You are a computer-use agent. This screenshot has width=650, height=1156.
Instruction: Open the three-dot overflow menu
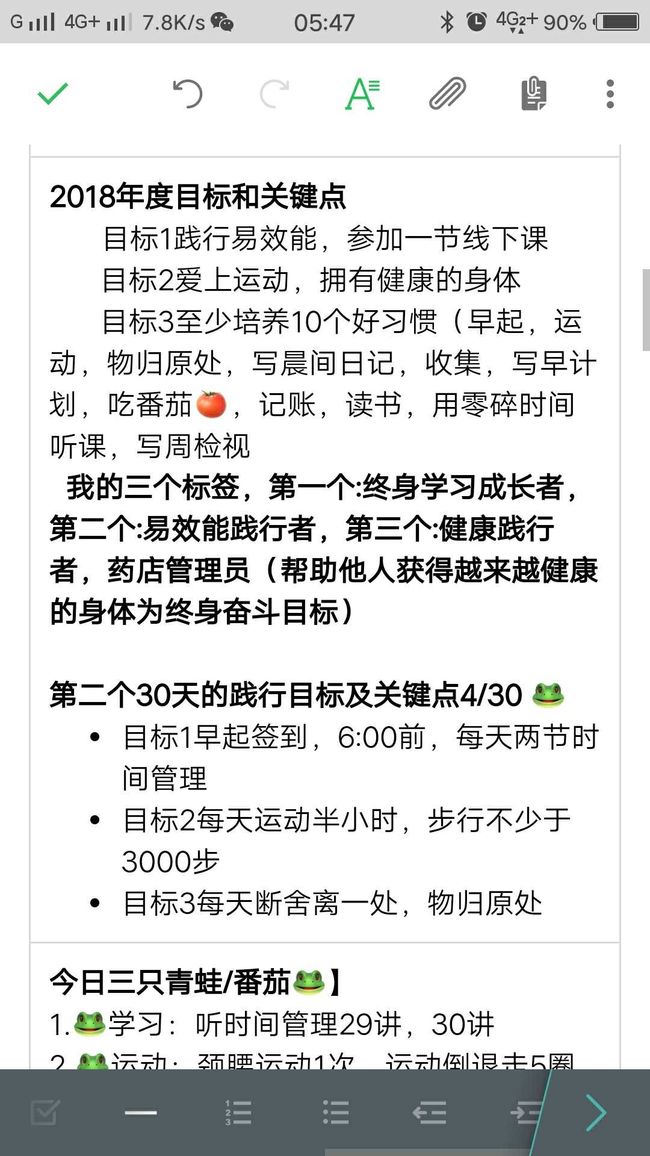click(x=610, y=94)
